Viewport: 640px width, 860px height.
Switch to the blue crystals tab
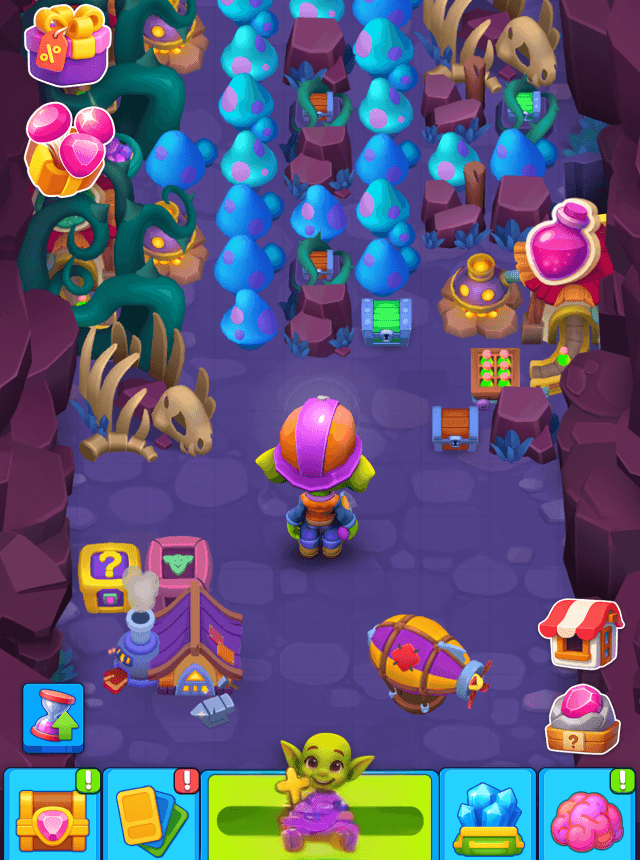(487, 814)
